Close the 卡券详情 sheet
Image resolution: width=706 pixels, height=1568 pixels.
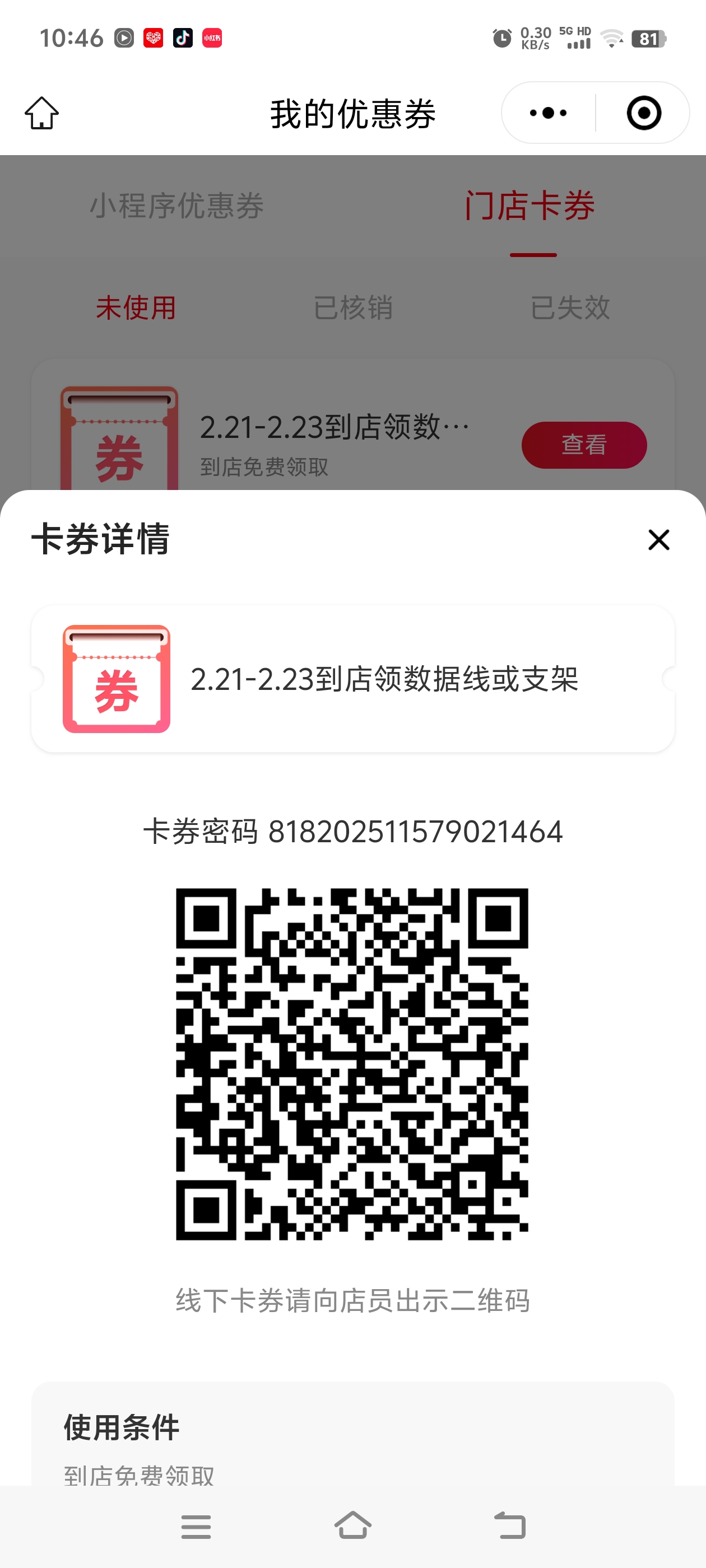(658, 539)
